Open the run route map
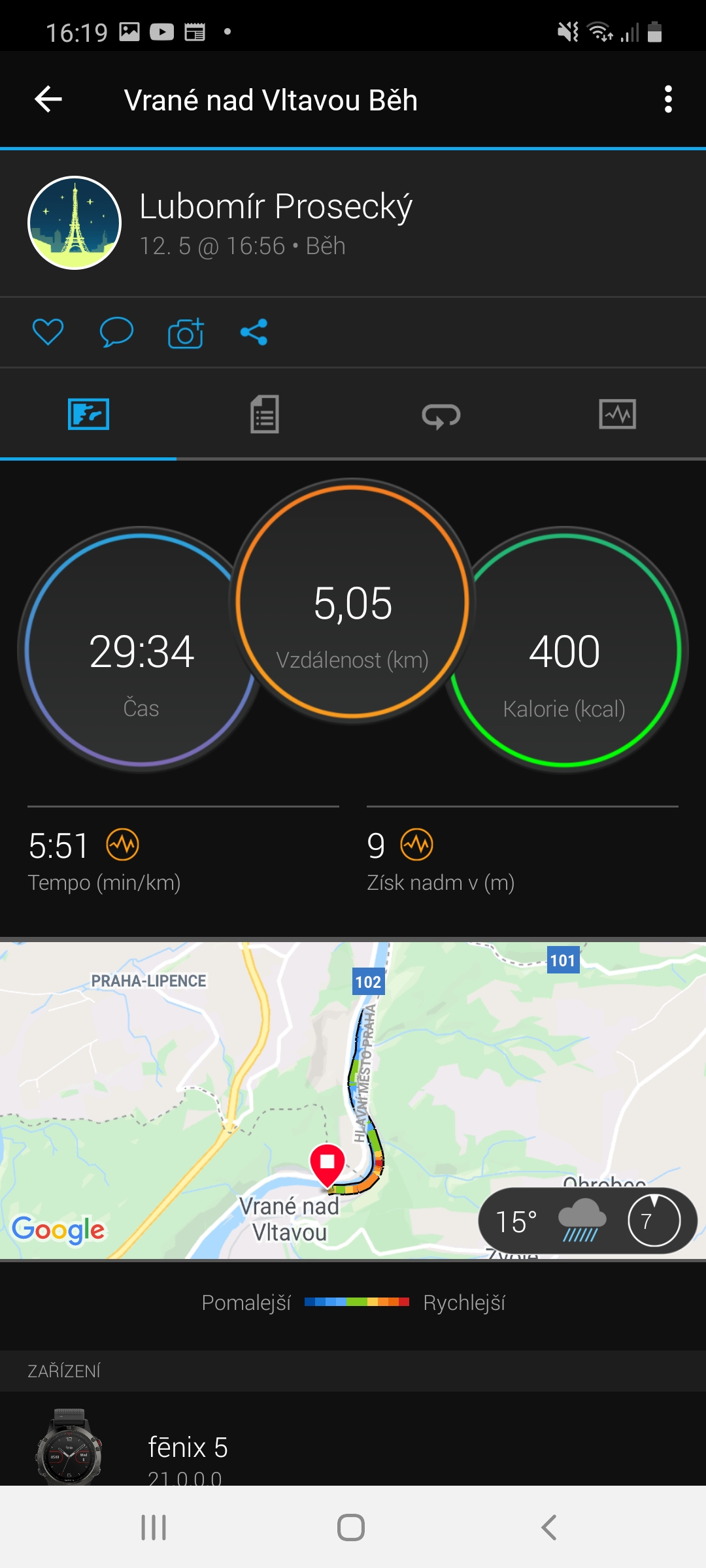Screen dimensions: 706x1568 click(353, 1100)
